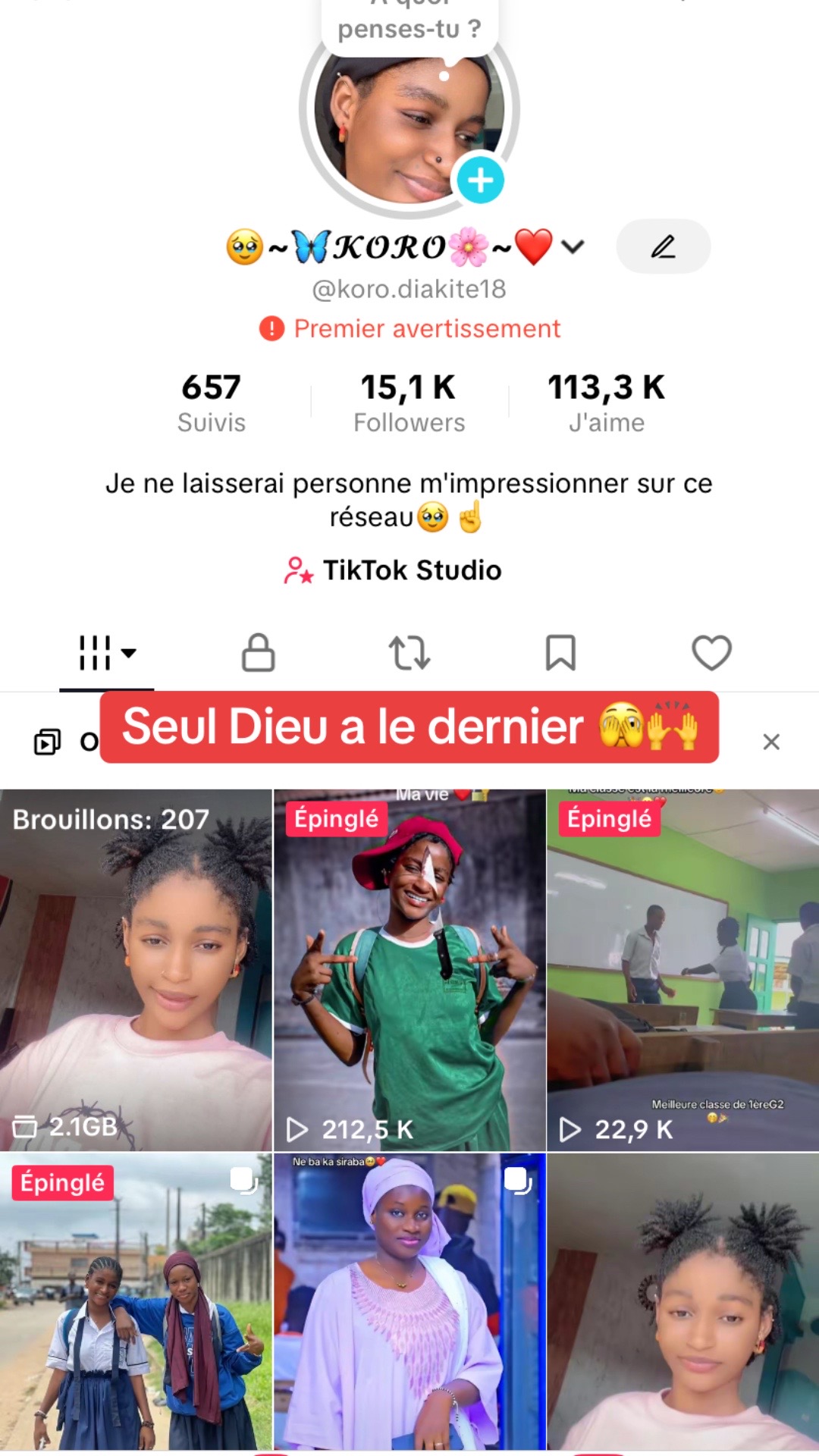View the 15,1 K Followers list
Viewport: 819px width, 1456px height.
tap(409, 402)
